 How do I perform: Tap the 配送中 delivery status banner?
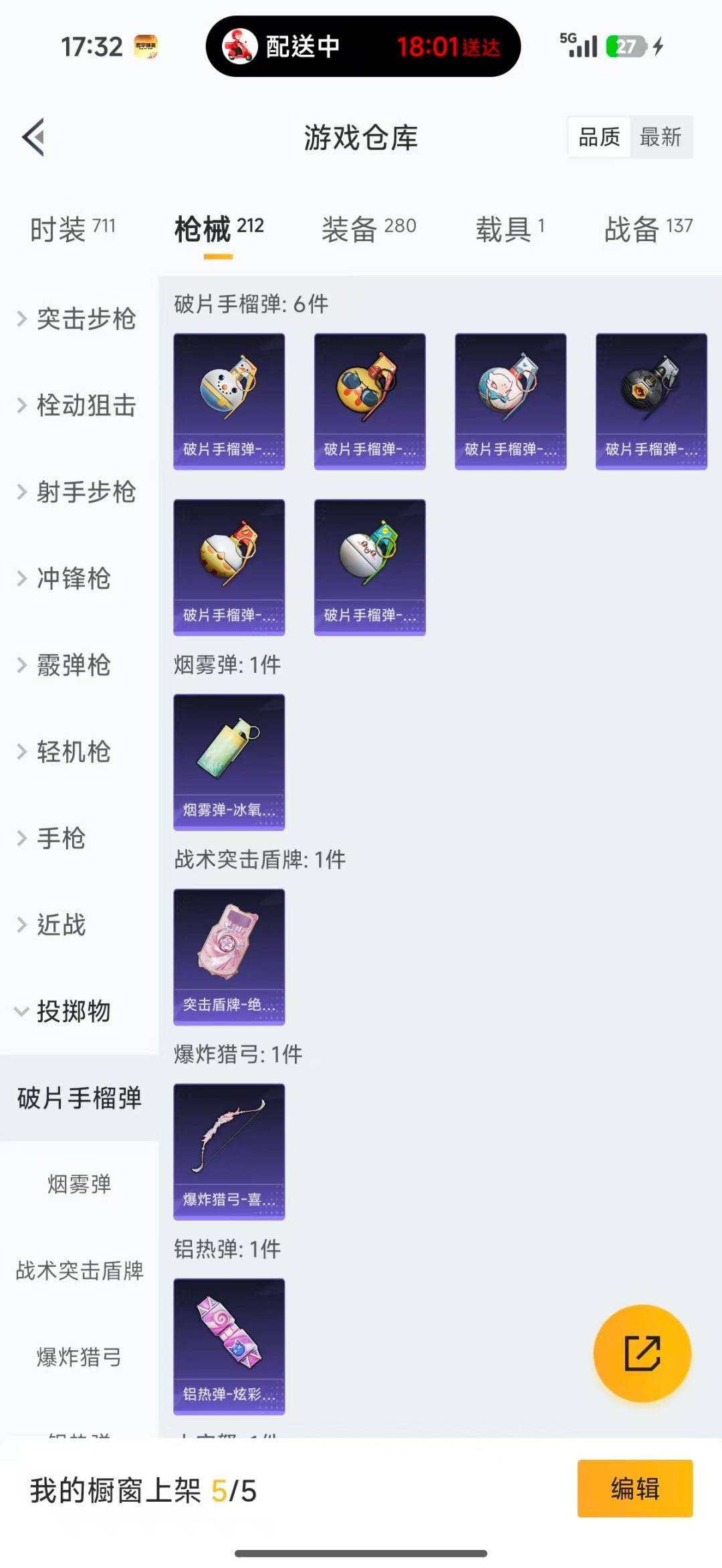[x=361, y=45]
